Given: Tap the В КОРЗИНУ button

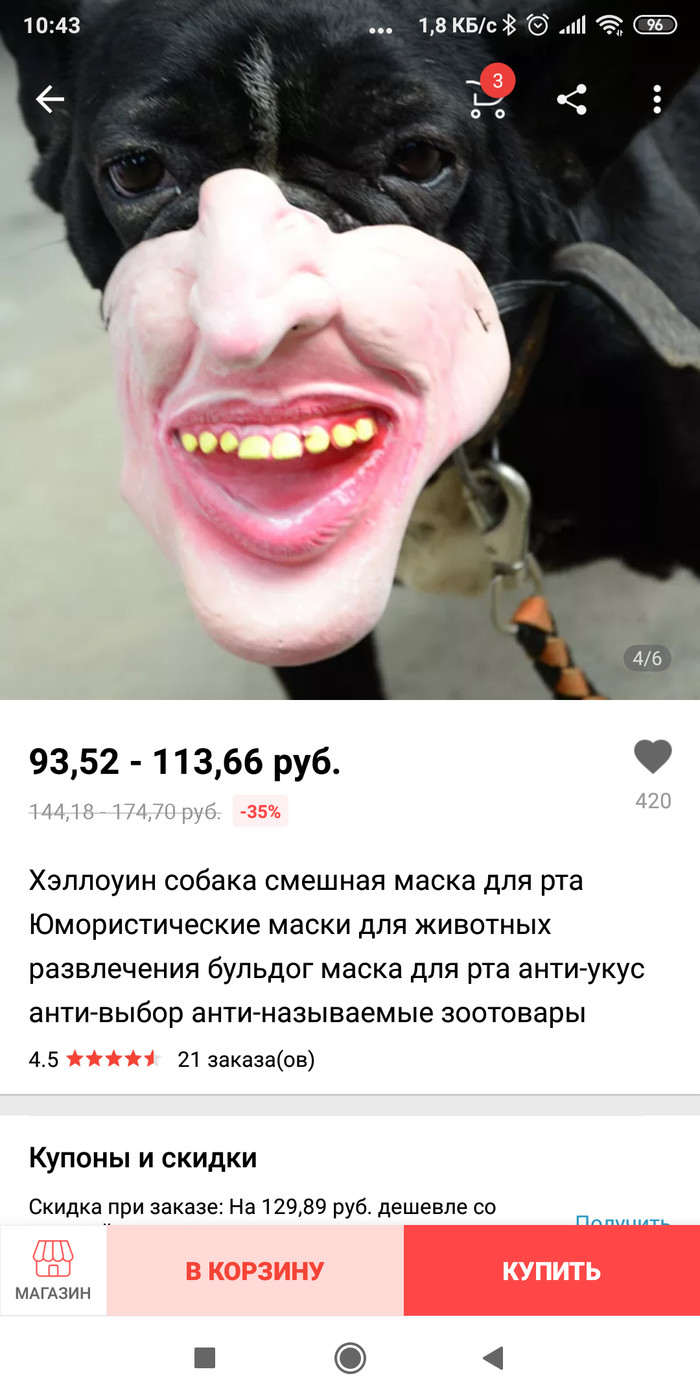Looking at the screenshot, I should pyautogui.click(x=255, y=1271).
